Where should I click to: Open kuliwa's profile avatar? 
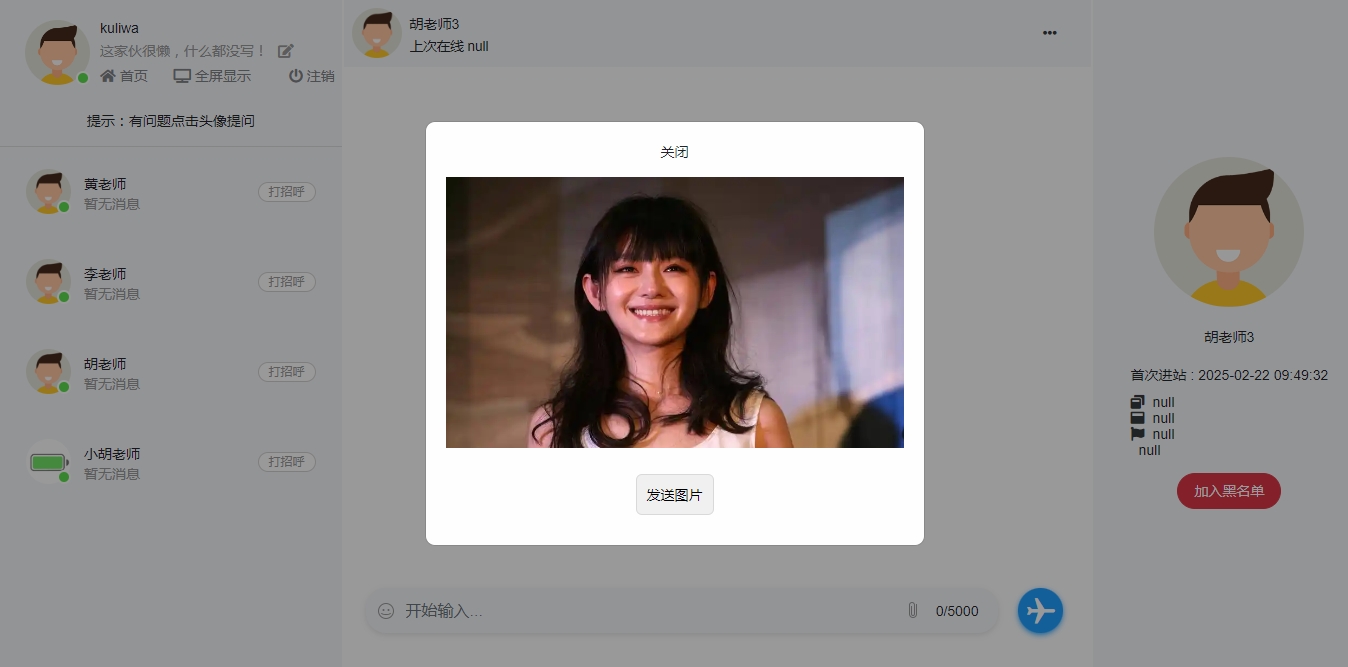click(x=57, y=52)
